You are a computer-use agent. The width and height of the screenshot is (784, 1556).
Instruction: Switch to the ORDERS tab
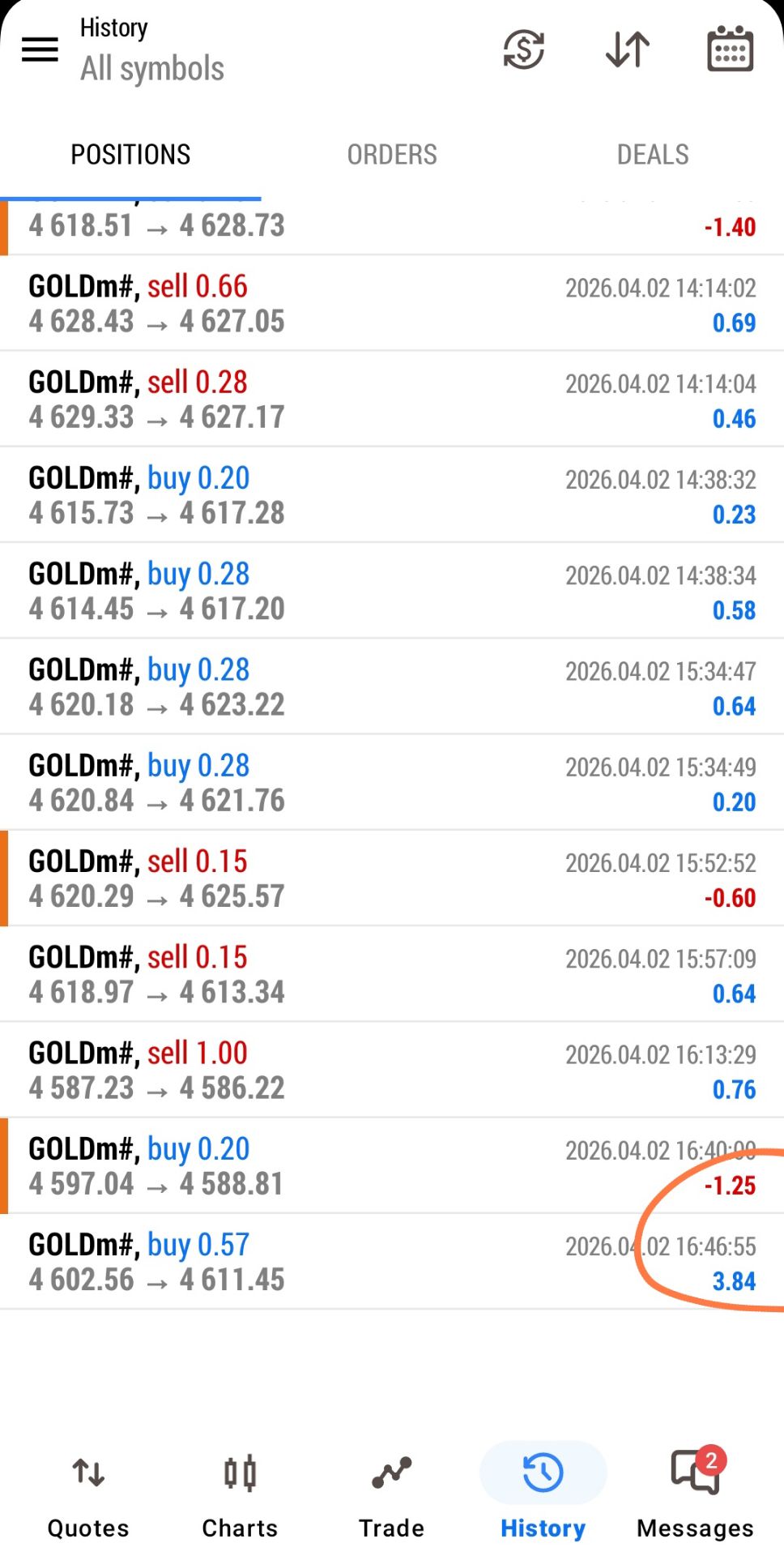point(392,154)
